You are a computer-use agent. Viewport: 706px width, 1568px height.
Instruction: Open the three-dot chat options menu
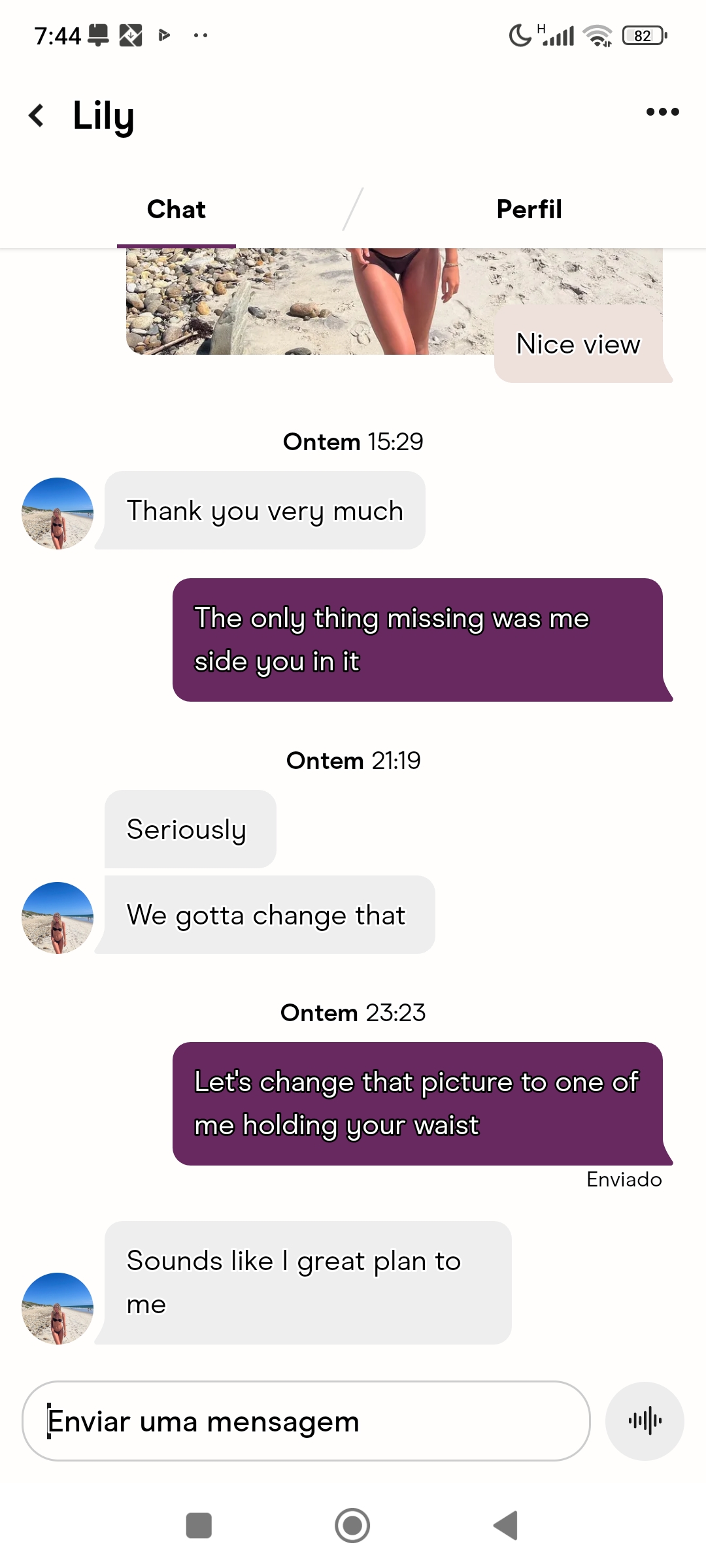click(662, 111)
